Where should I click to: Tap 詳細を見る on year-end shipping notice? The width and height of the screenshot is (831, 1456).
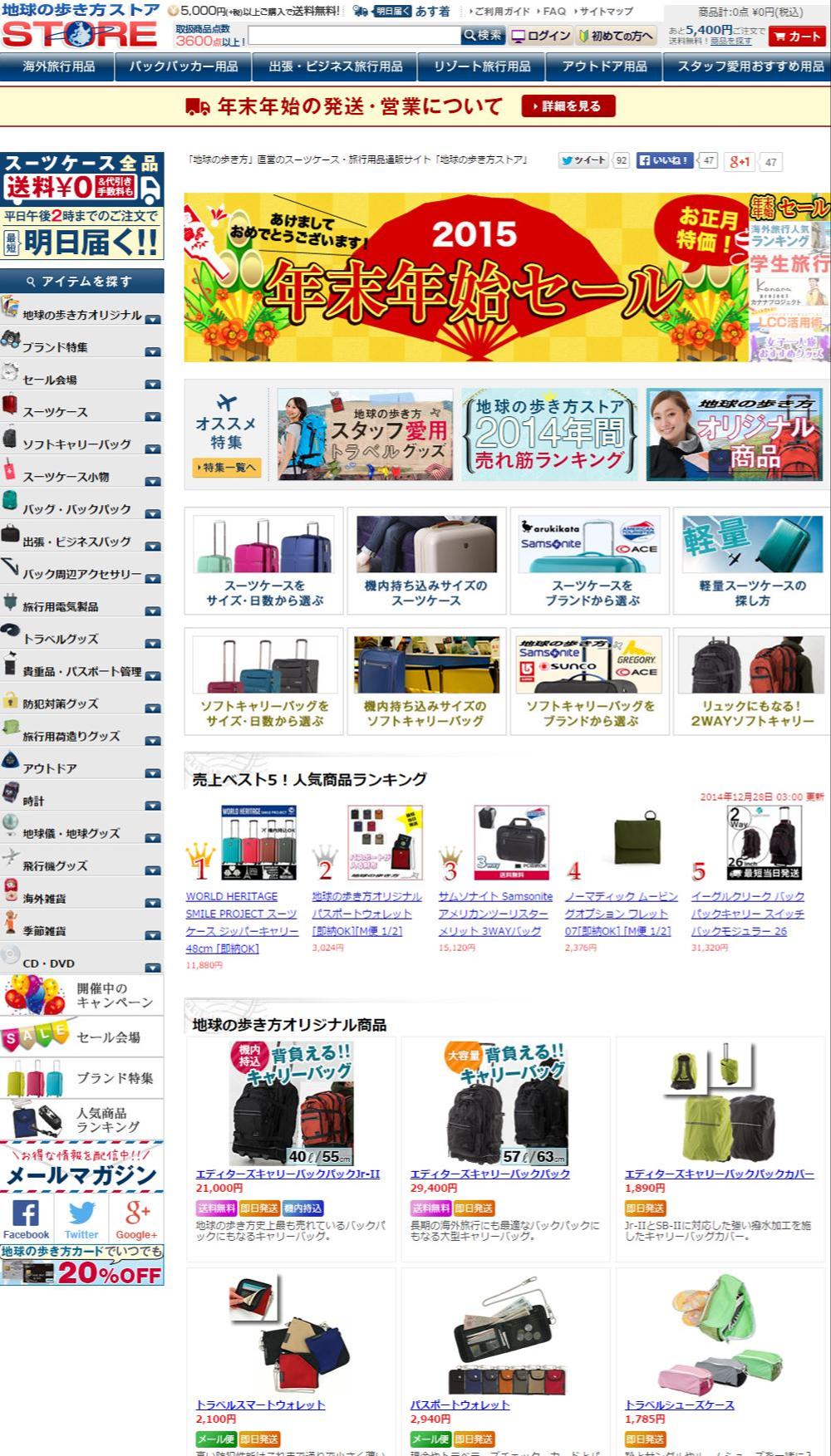coord(568,106)
